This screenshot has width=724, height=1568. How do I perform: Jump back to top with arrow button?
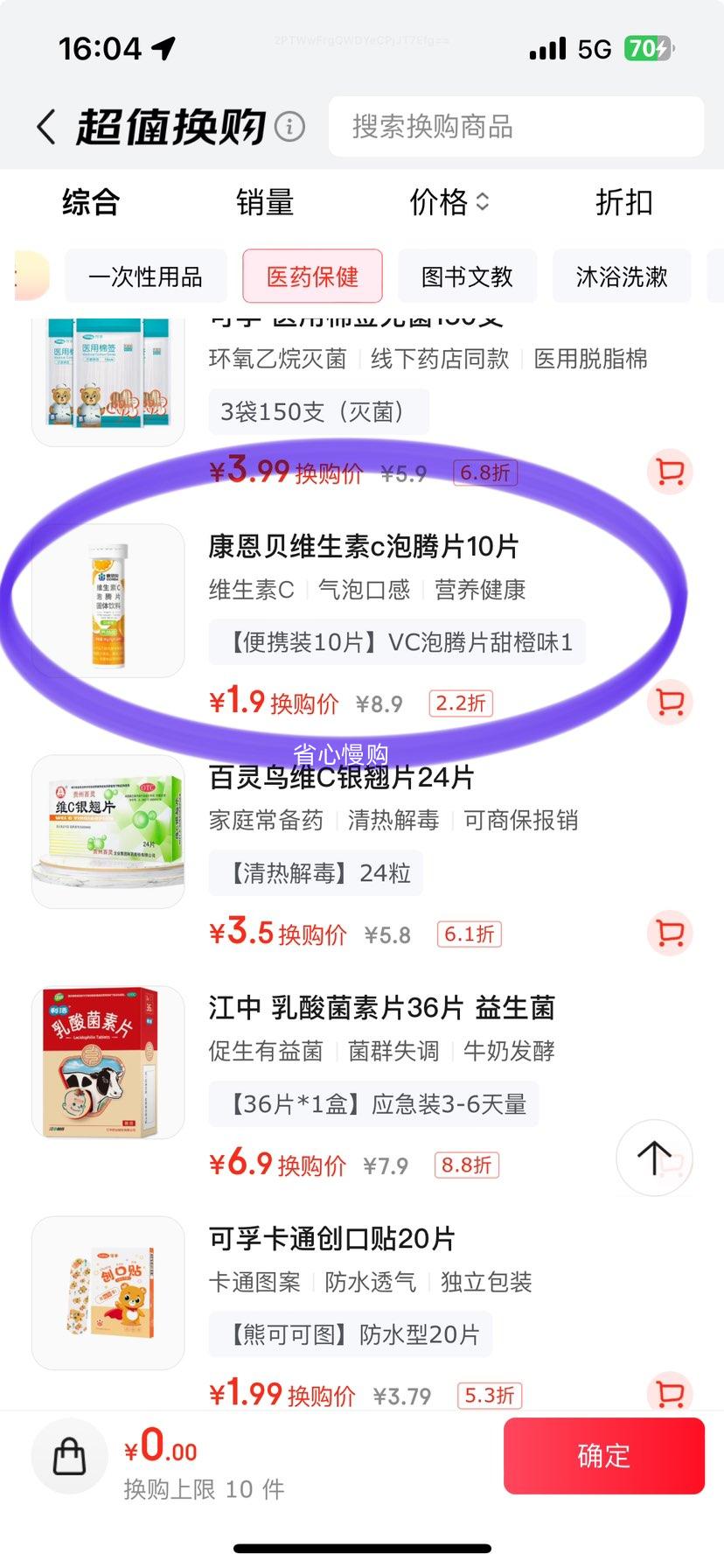pos(654,1158)
